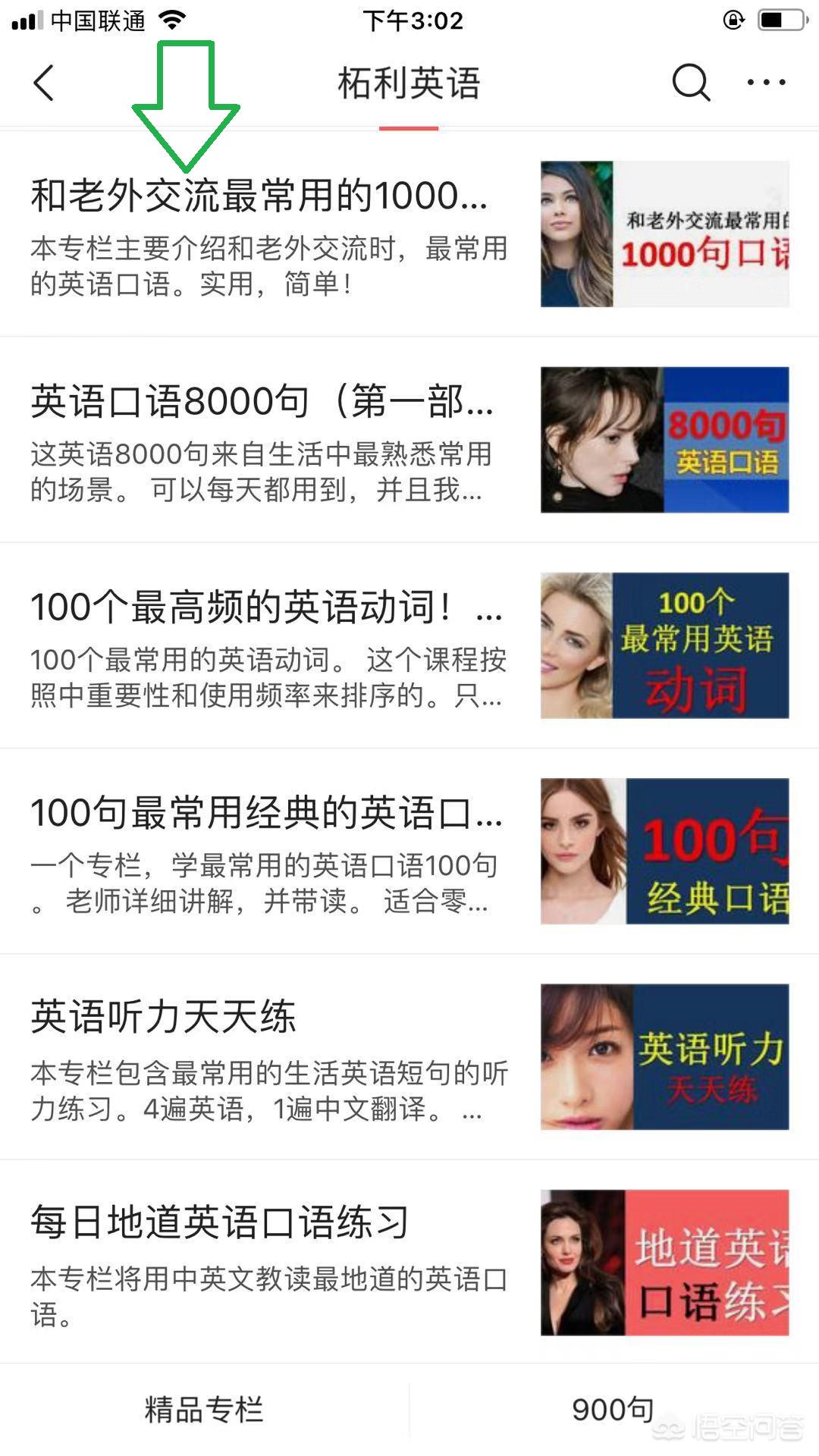Open the search icon at top right
Screen dimensions: 819x1456
tap(691, 83)
